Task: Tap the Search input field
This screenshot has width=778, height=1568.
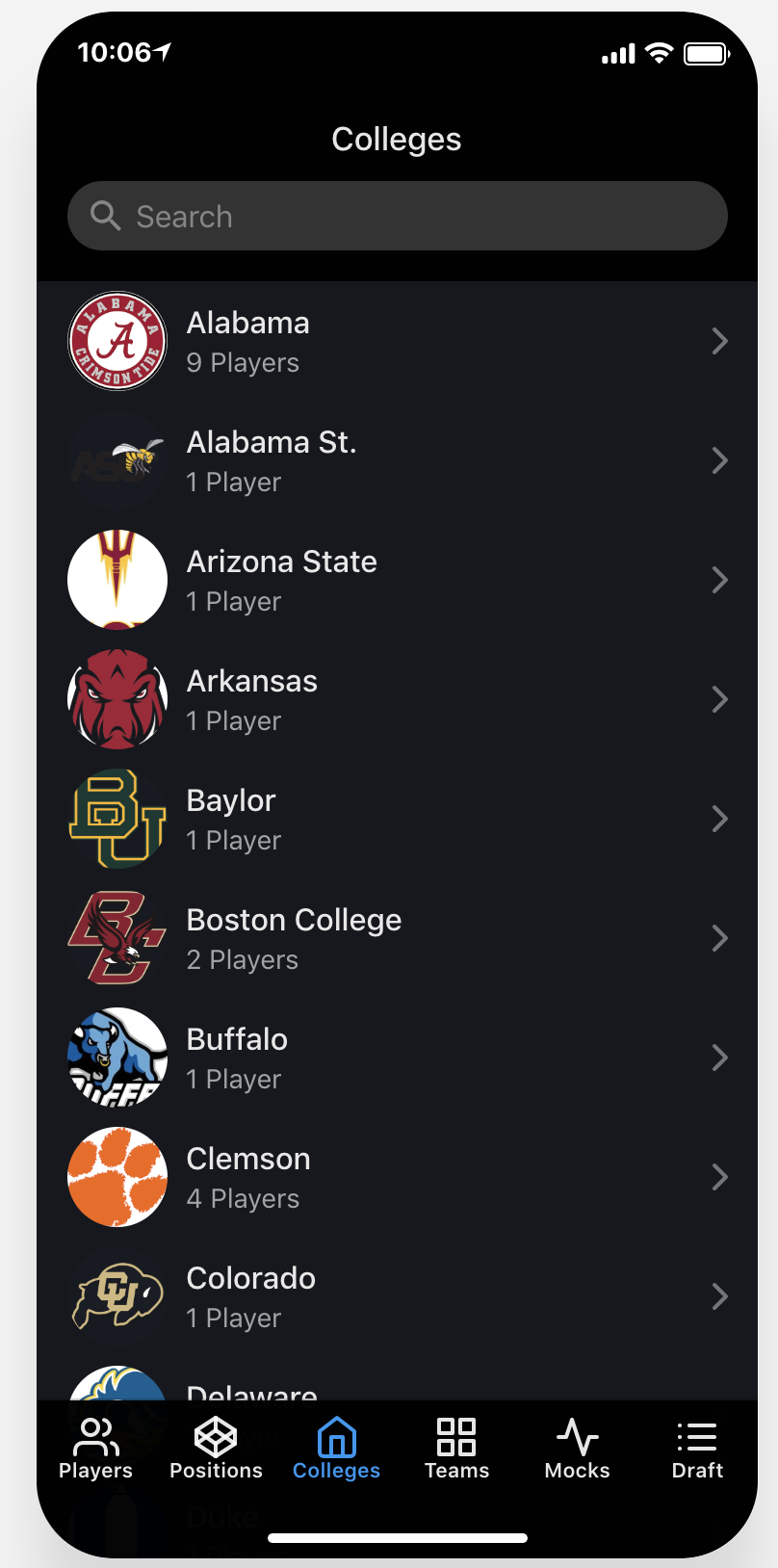Action: tap(397, 216)
